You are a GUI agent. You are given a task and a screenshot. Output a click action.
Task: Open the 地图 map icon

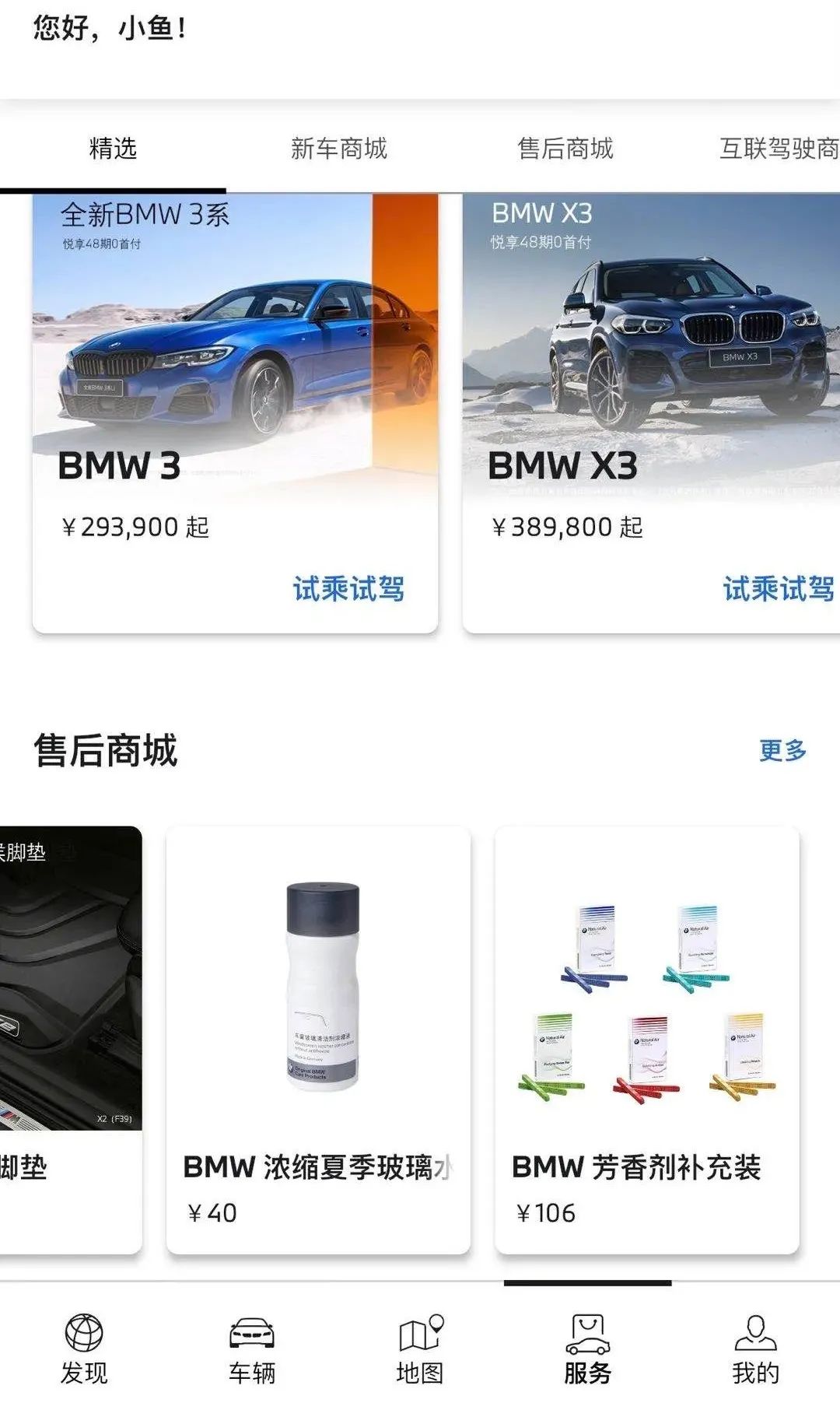(x=418, y=1328)
